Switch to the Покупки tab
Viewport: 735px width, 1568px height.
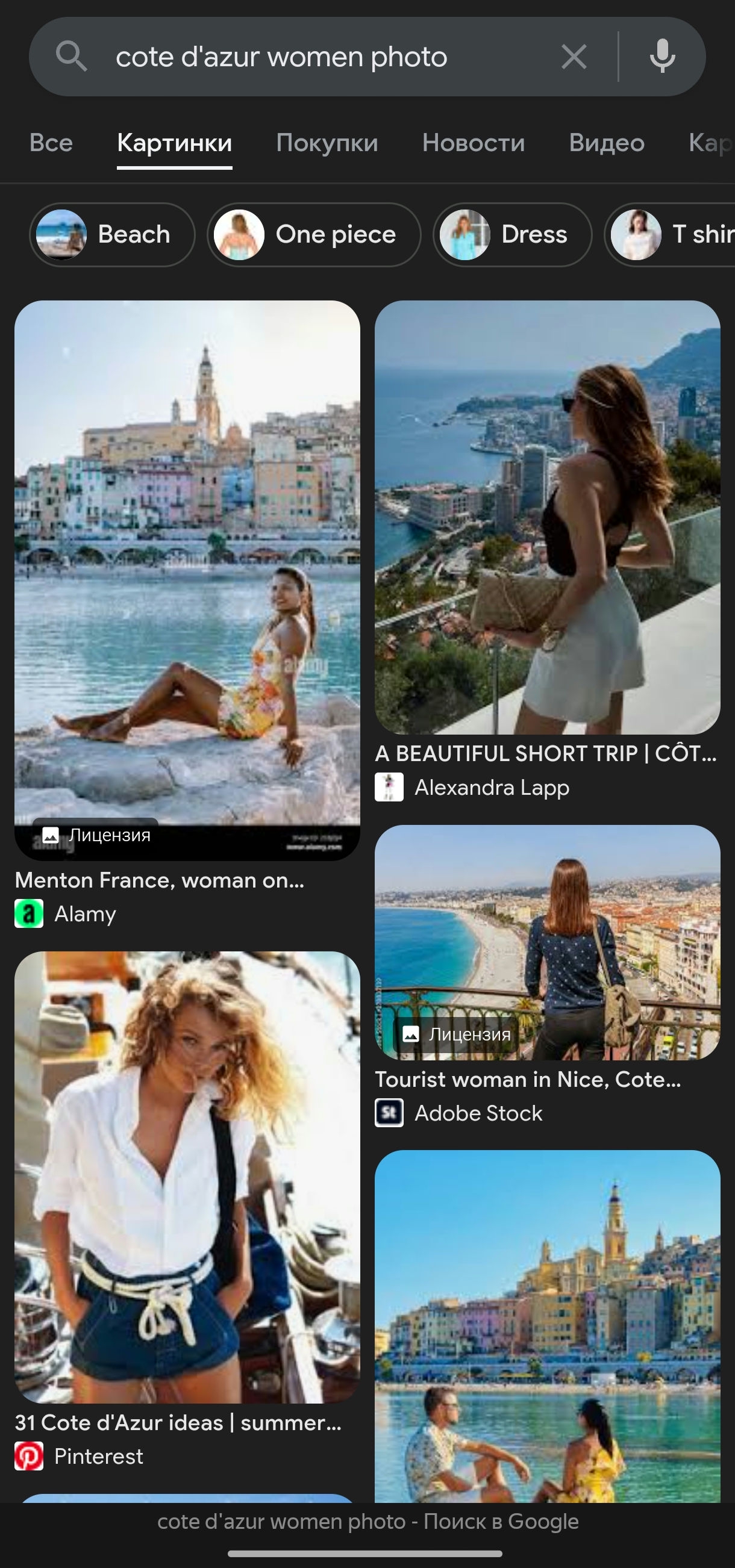(x=327, y=143)
